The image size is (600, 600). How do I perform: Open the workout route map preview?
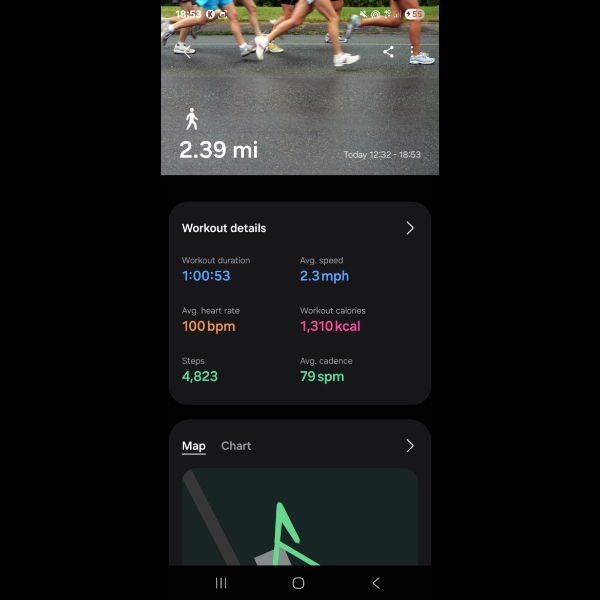[x=300, y=518]
